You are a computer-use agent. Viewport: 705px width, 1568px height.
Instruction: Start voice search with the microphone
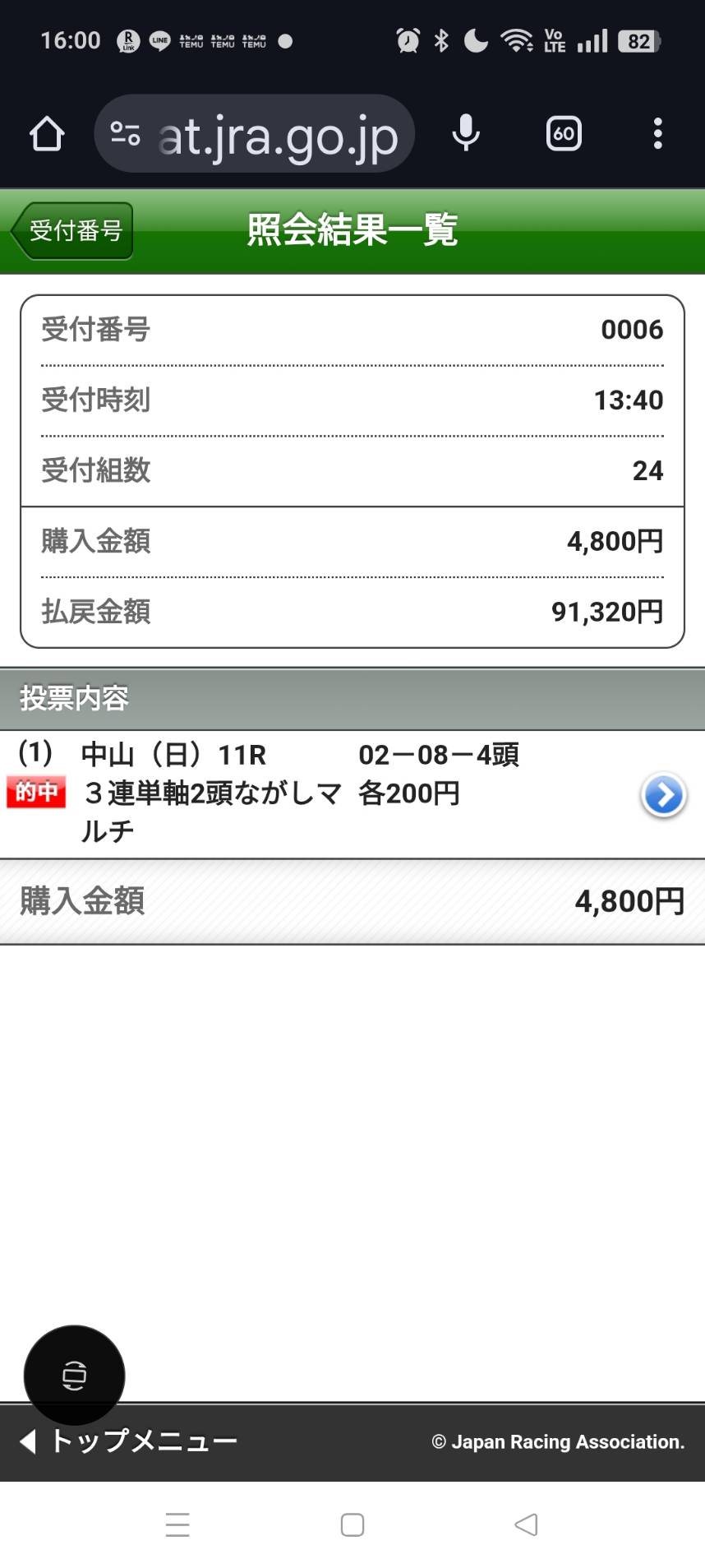click(x=466, y=133)
